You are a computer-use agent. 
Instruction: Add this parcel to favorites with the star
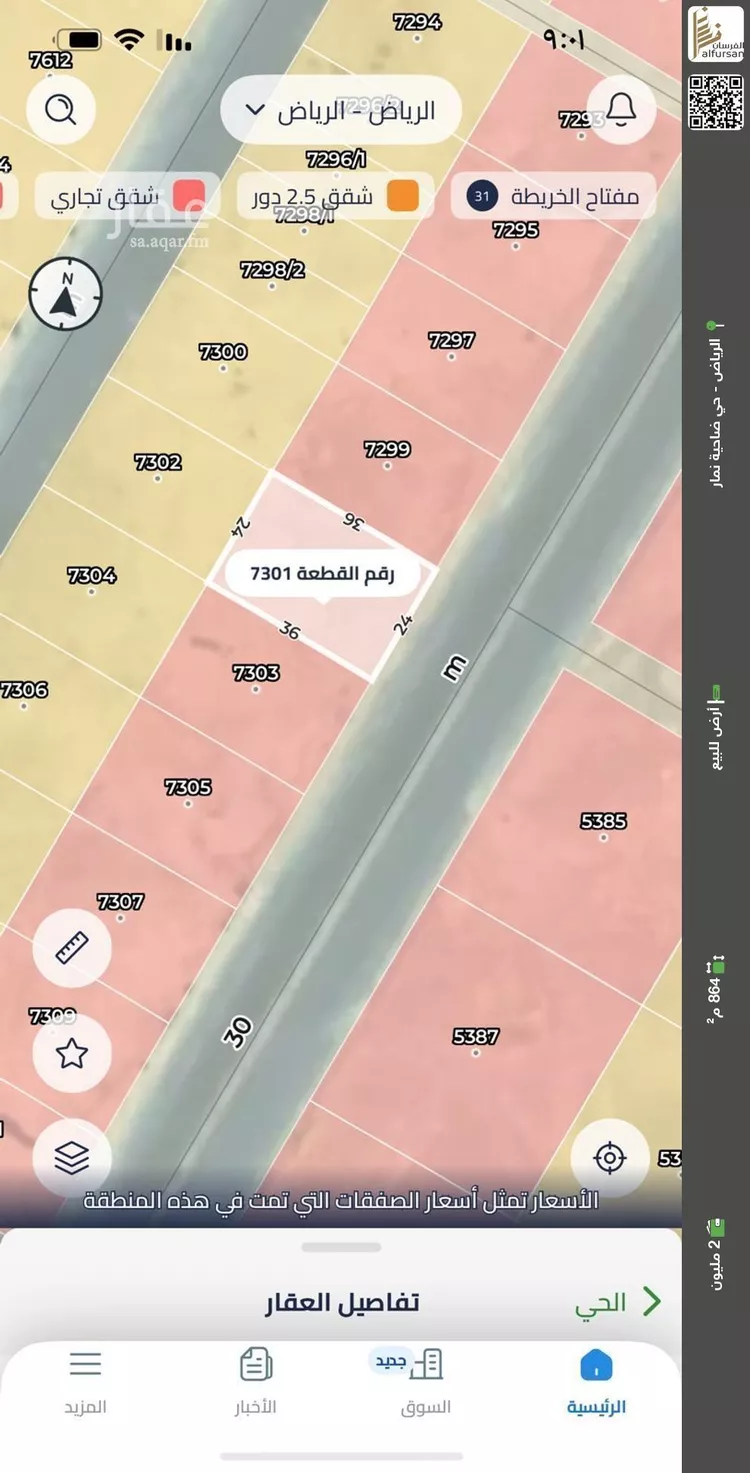tap(72, 1053)
